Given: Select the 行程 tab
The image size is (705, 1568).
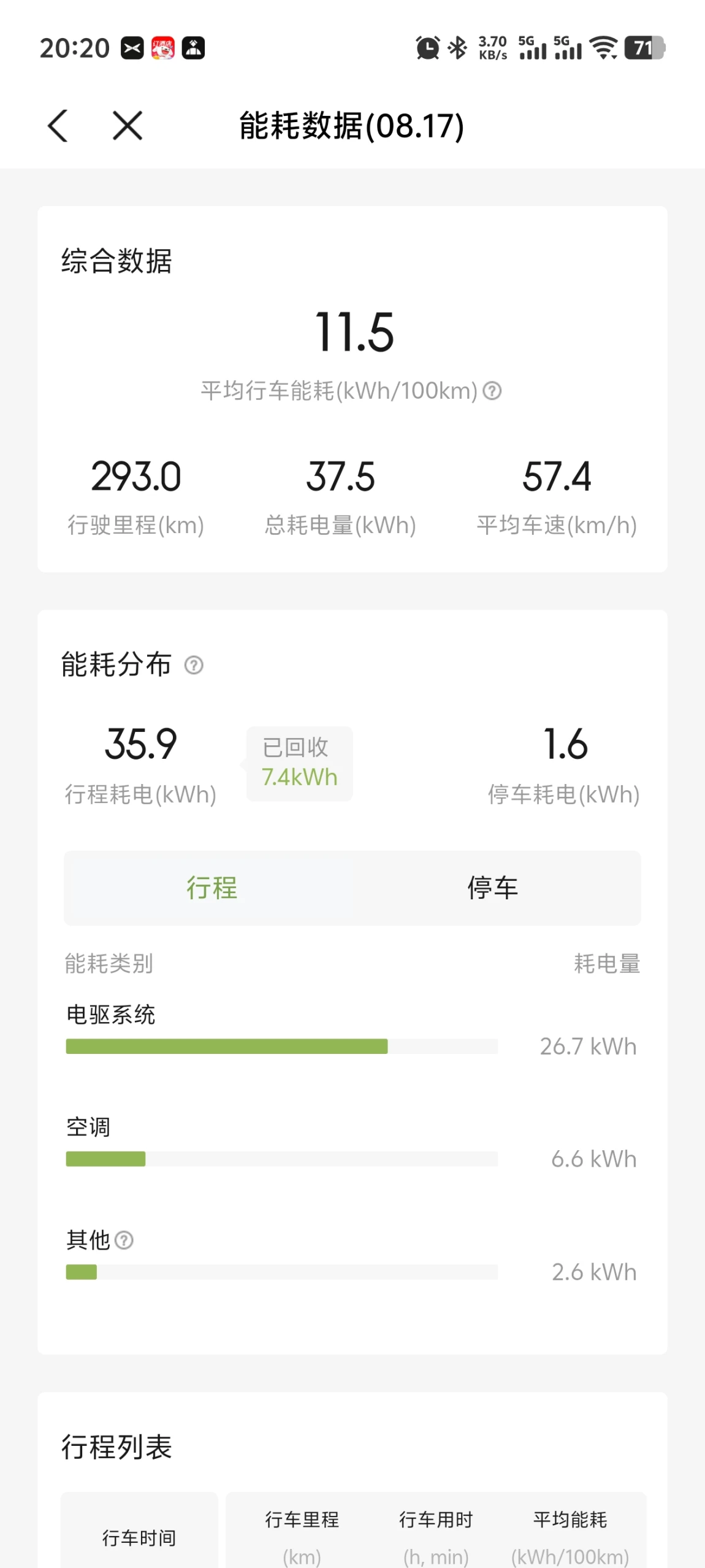Looking at the screenshot, I should click(211, 888).
